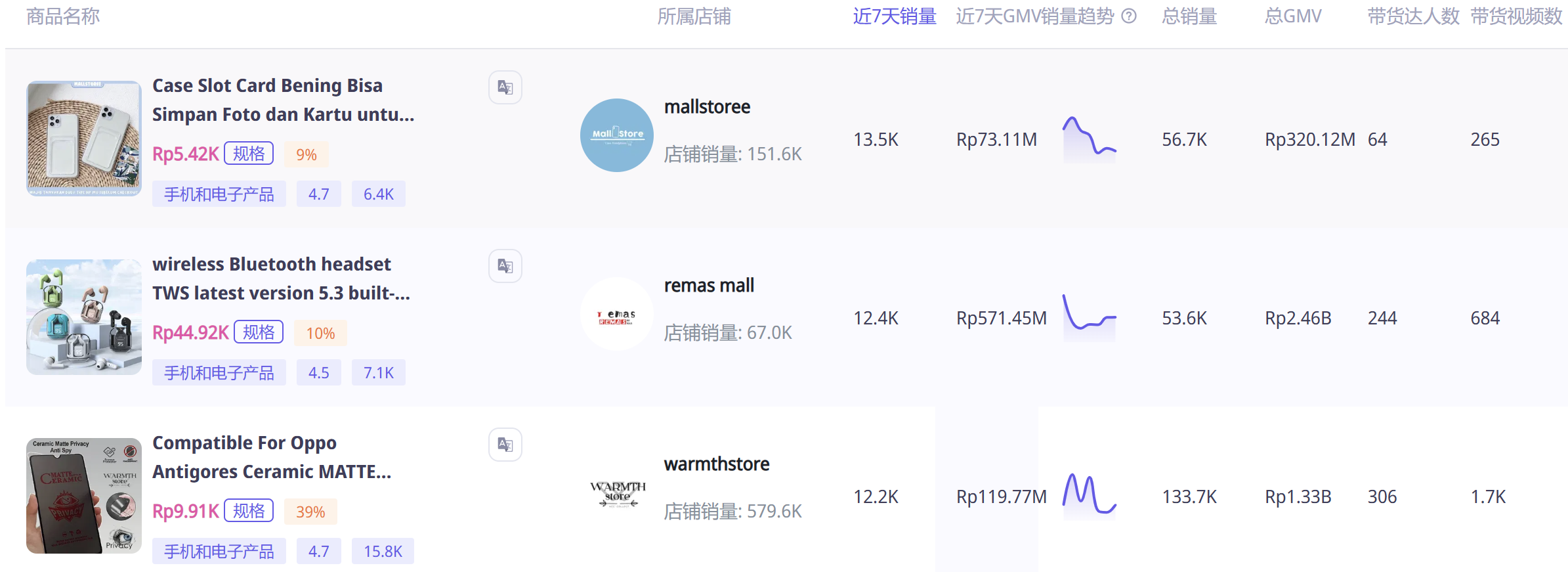Open help icon beside 近7天GMV销量趋势

tap(1129, 16)
